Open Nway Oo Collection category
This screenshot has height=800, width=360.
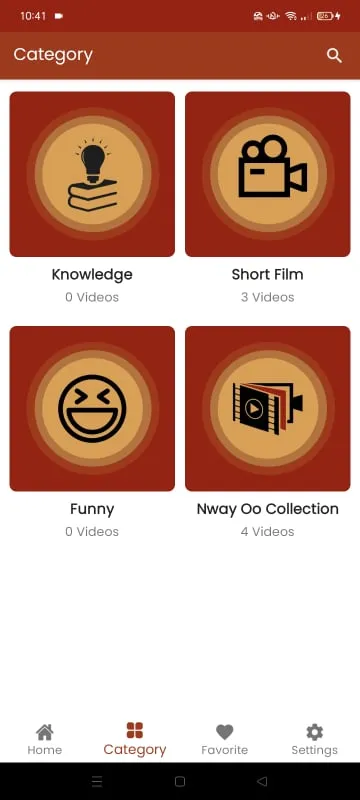pos(268,409)
